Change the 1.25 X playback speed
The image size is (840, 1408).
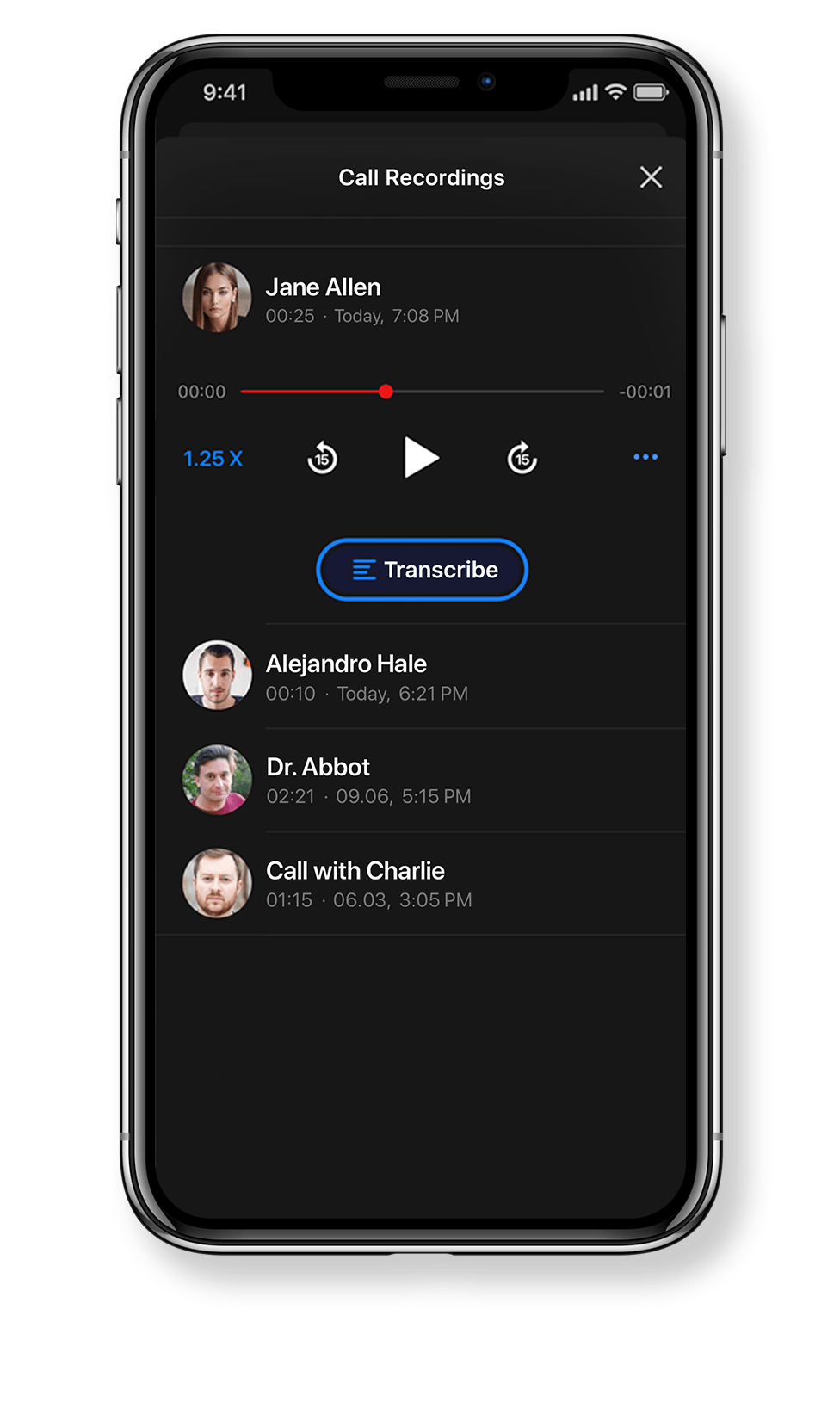(x=213, y=459)
